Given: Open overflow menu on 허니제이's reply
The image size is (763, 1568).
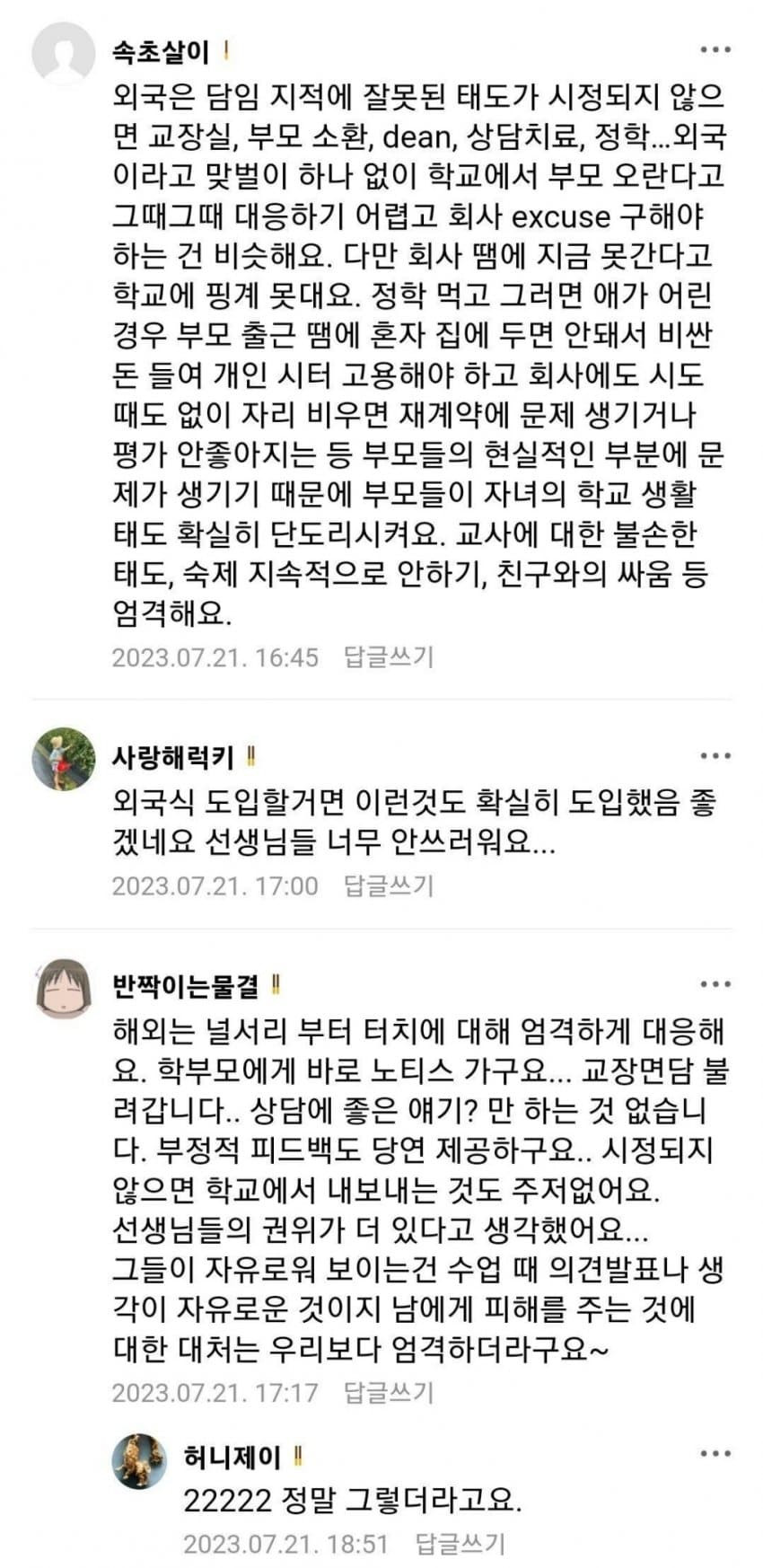Looking at the screenshot, I should tap(715, 1454).
